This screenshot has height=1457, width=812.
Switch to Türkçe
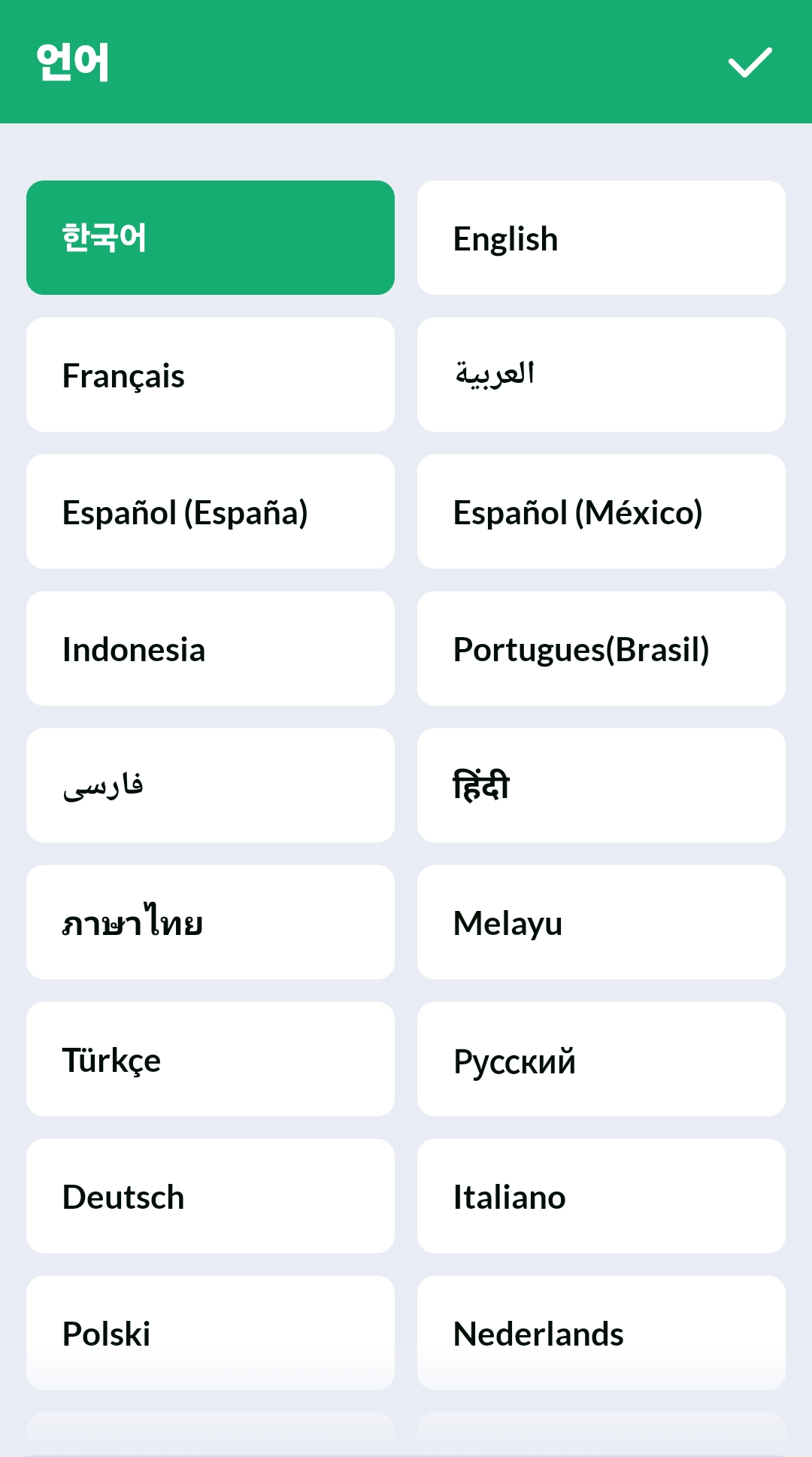pyautogui.click(x=211, y=1058)
